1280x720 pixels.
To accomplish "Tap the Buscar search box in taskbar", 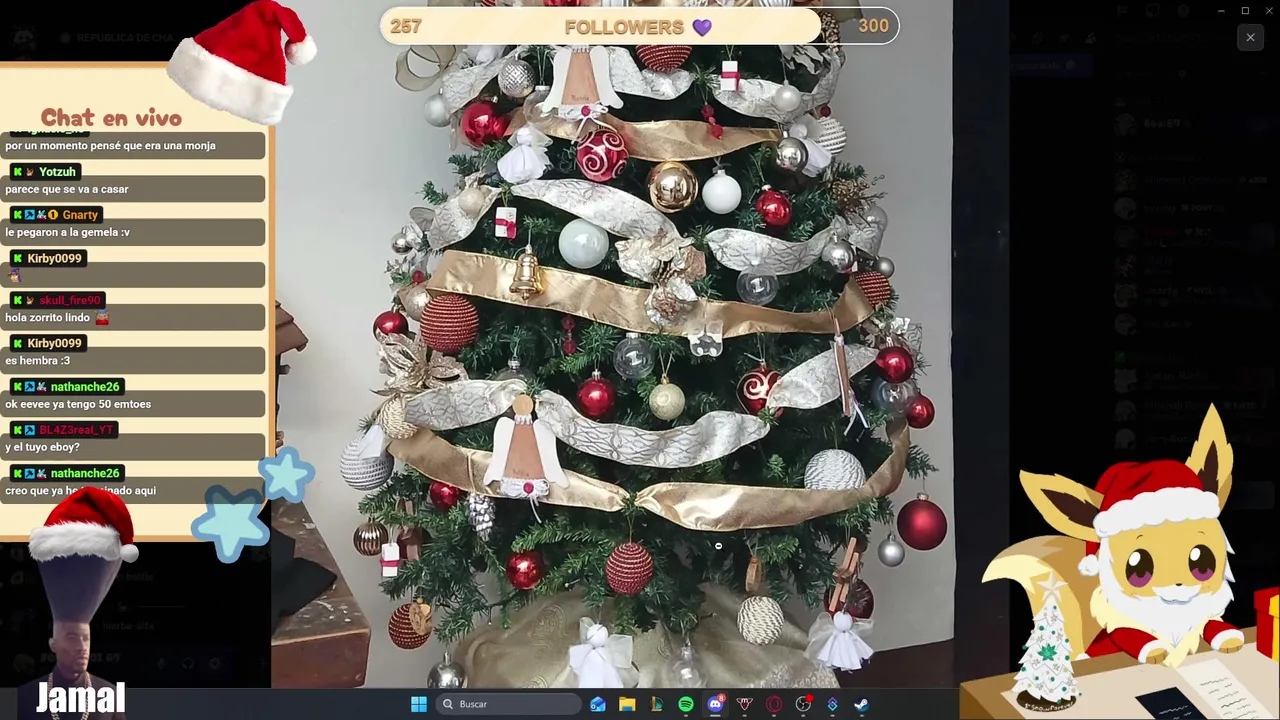I will coord(510,704).
